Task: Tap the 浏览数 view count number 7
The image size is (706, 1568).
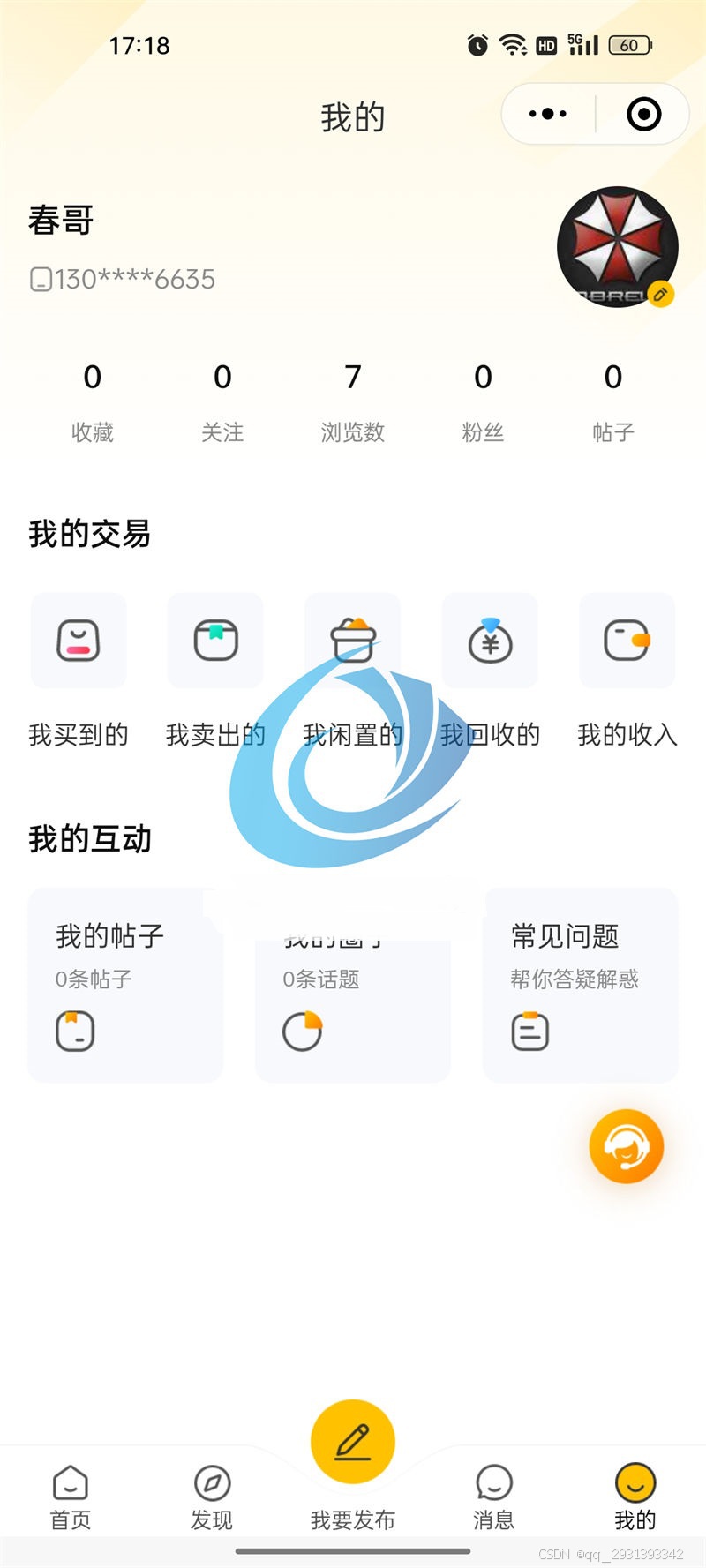Action: click(x=352, y=378)
